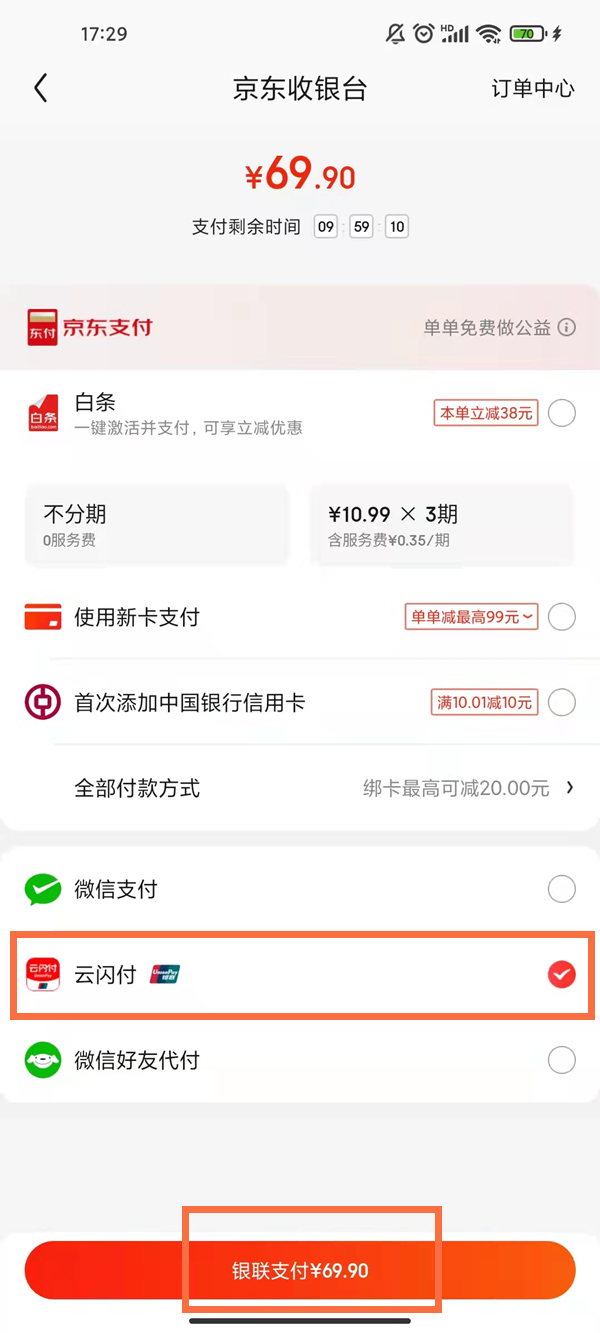Tap the selected 云闪付 payment option
This screenshot has height=1333, width=600.
point(561,975)
